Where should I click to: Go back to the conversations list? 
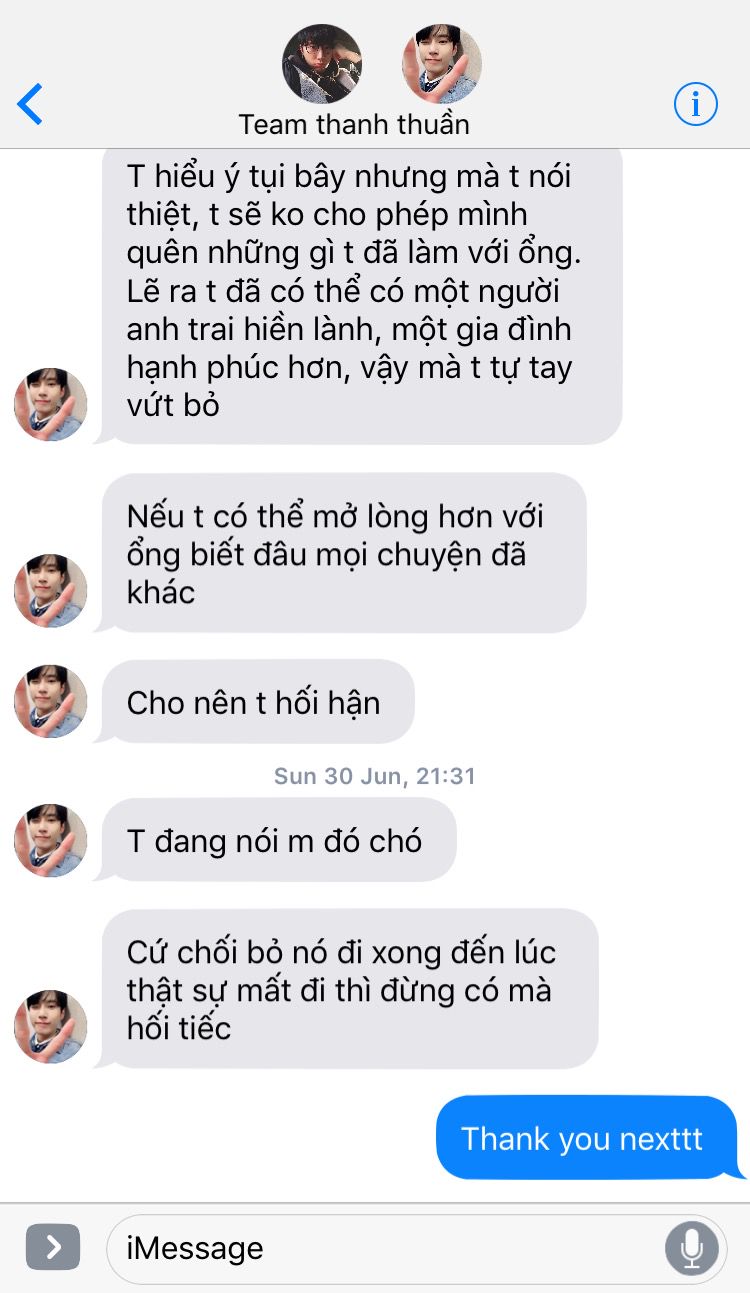coord(31,104)
